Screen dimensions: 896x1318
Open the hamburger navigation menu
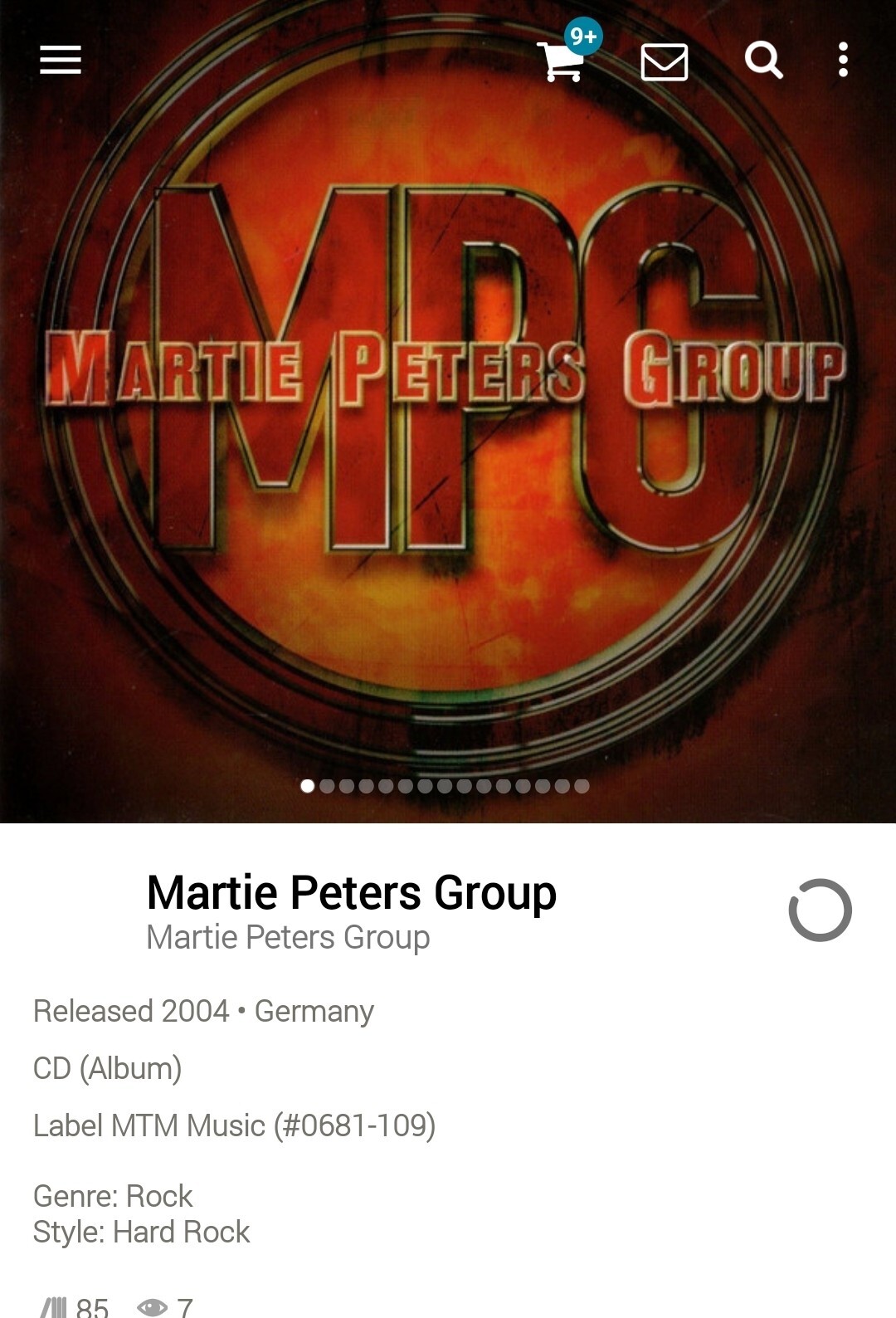coord(61,60)
